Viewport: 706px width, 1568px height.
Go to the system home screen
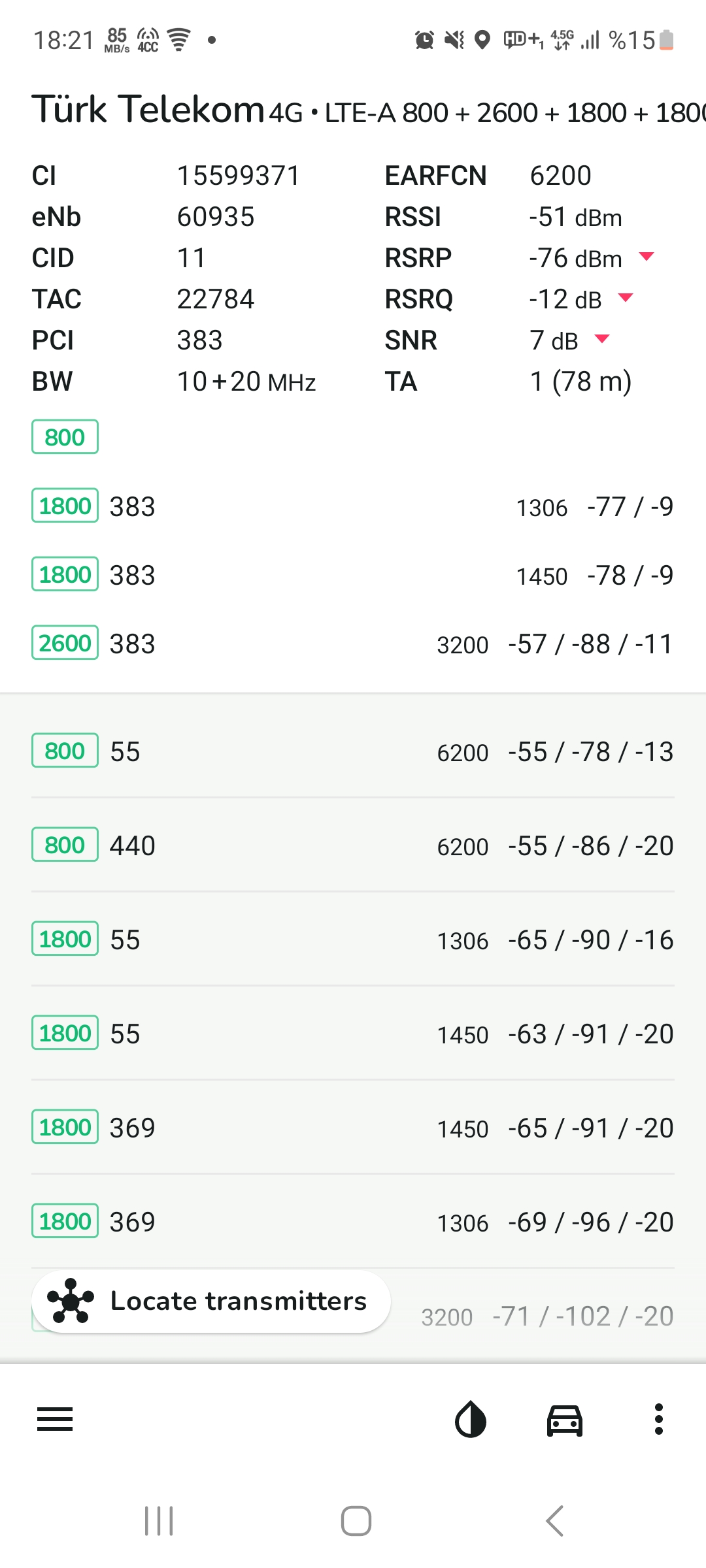click(x=356, y=1521)
